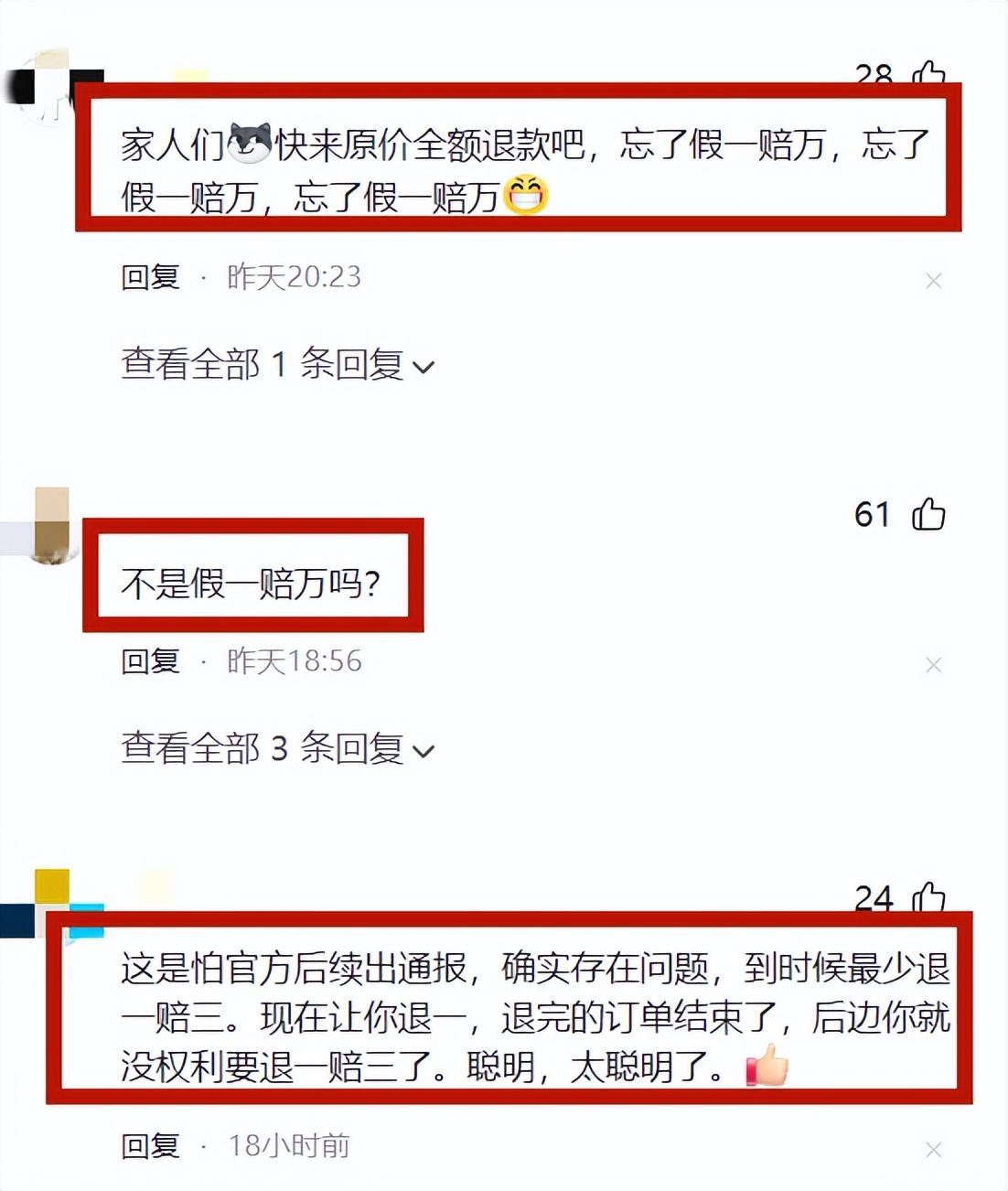This screenshot has height=1191, width=1008.
Task: Like the comment with 24 likes
Action: 929,897
